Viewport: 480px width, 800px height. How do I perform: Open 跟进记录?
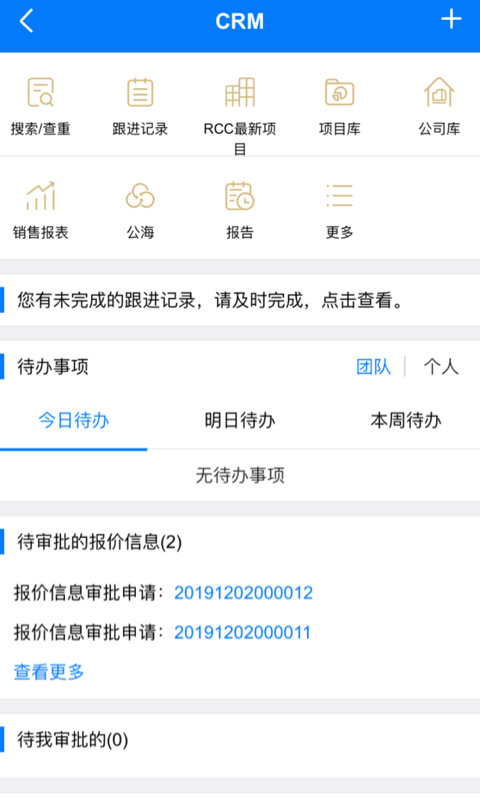pos(140,107)
